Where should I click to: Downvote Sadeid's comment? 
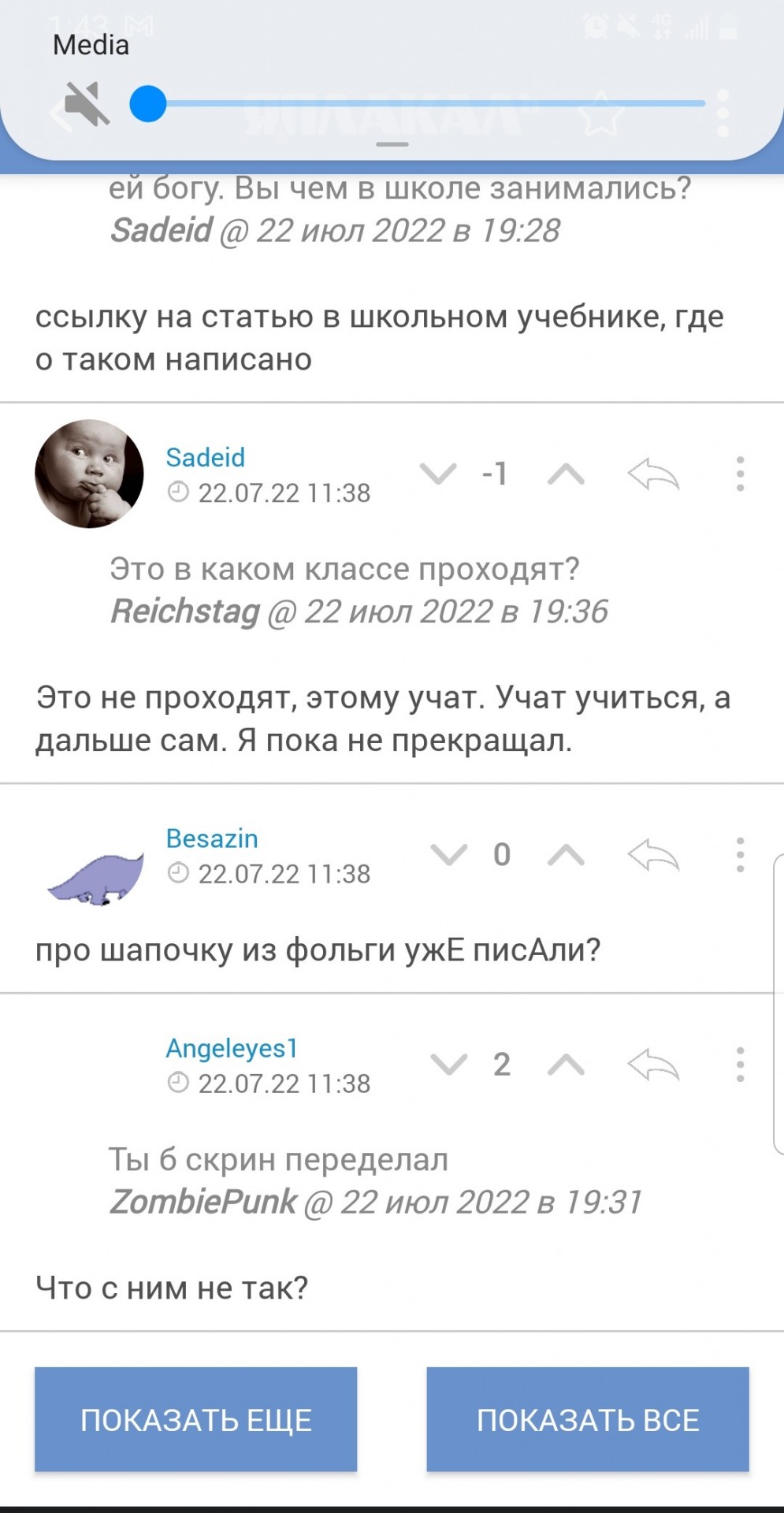click(x=438, y=474)
